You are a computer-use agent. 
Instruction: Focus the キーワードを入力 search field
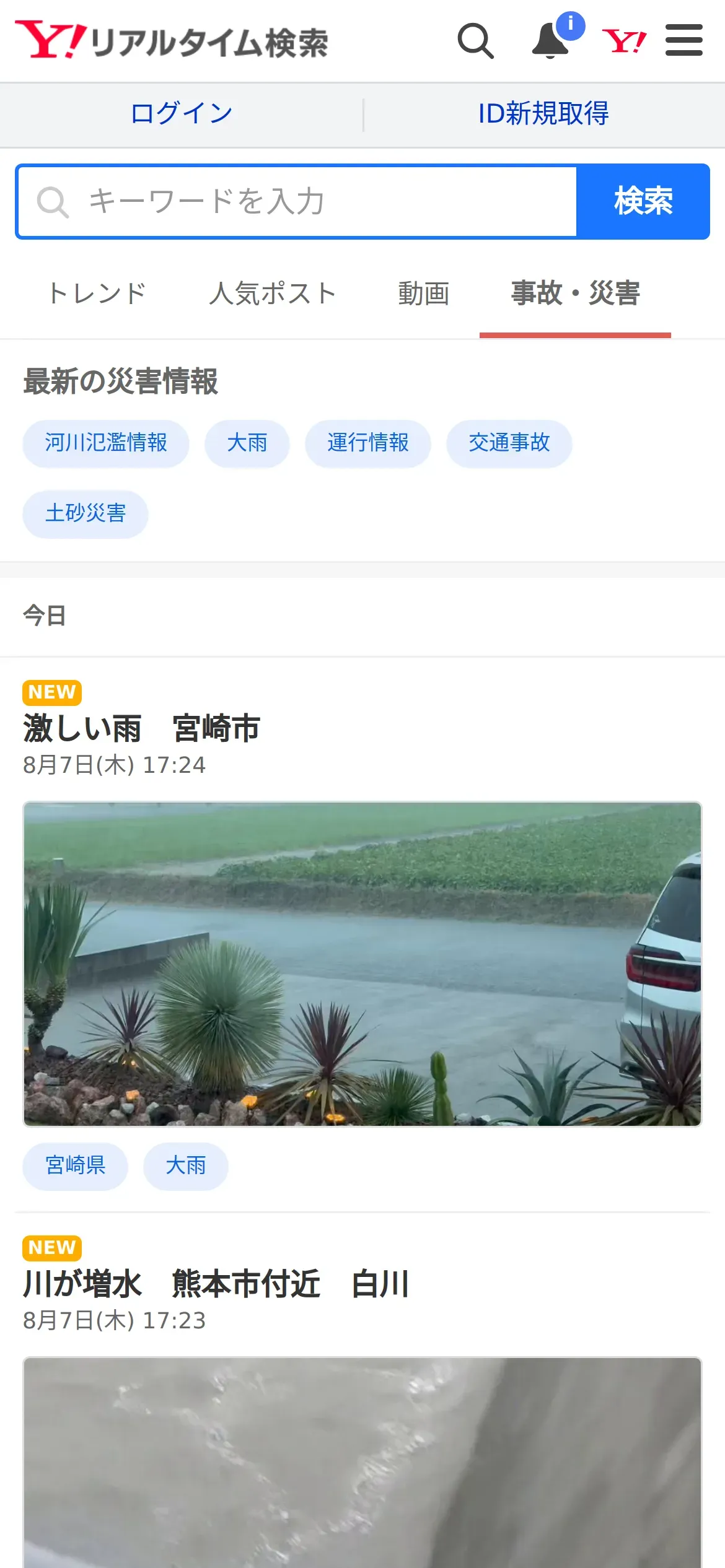pyautogui.click(x=297, y=201)
